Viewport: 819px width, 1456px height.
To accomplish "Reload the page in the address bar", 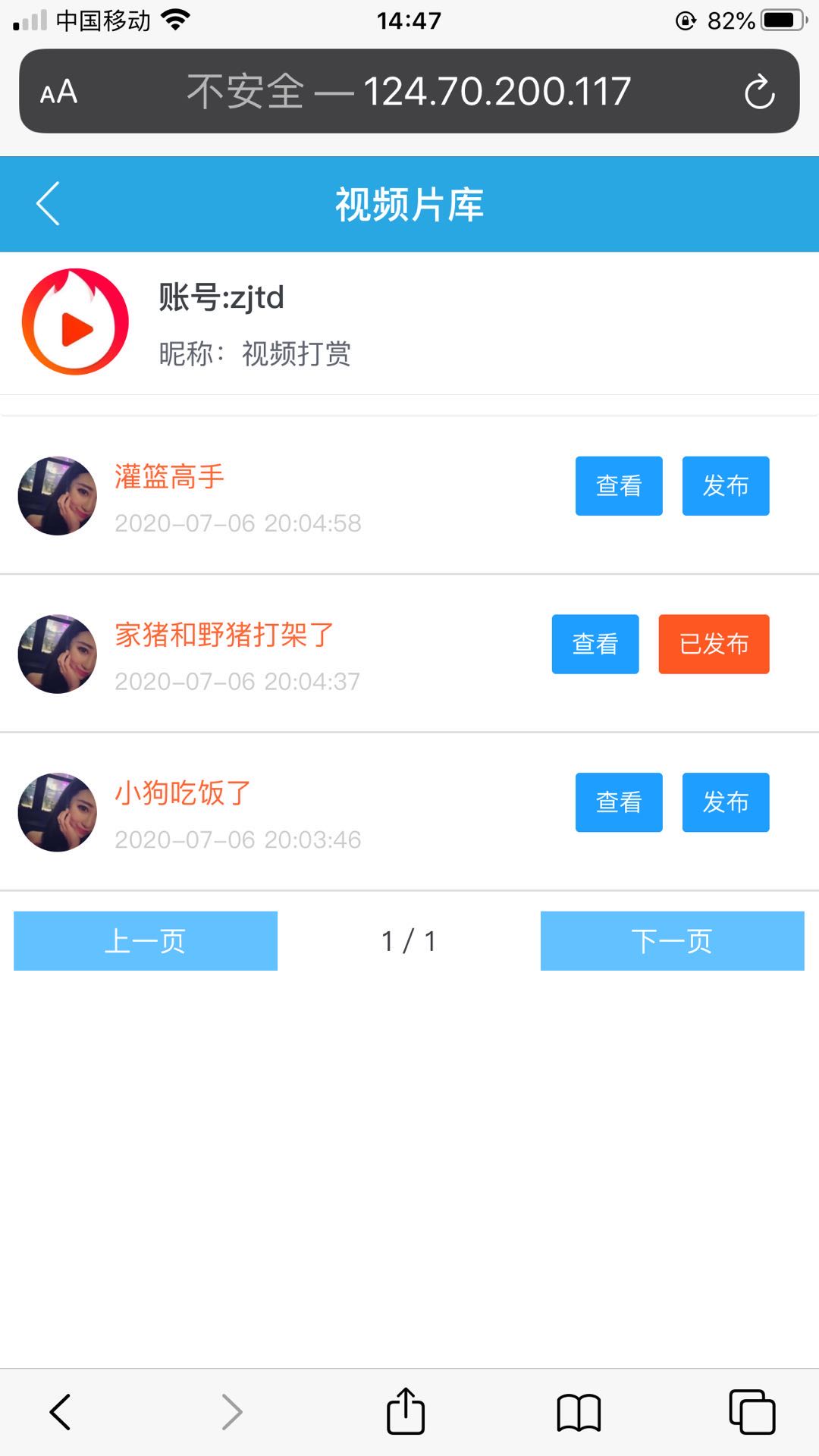I will [x=759, y=93].
